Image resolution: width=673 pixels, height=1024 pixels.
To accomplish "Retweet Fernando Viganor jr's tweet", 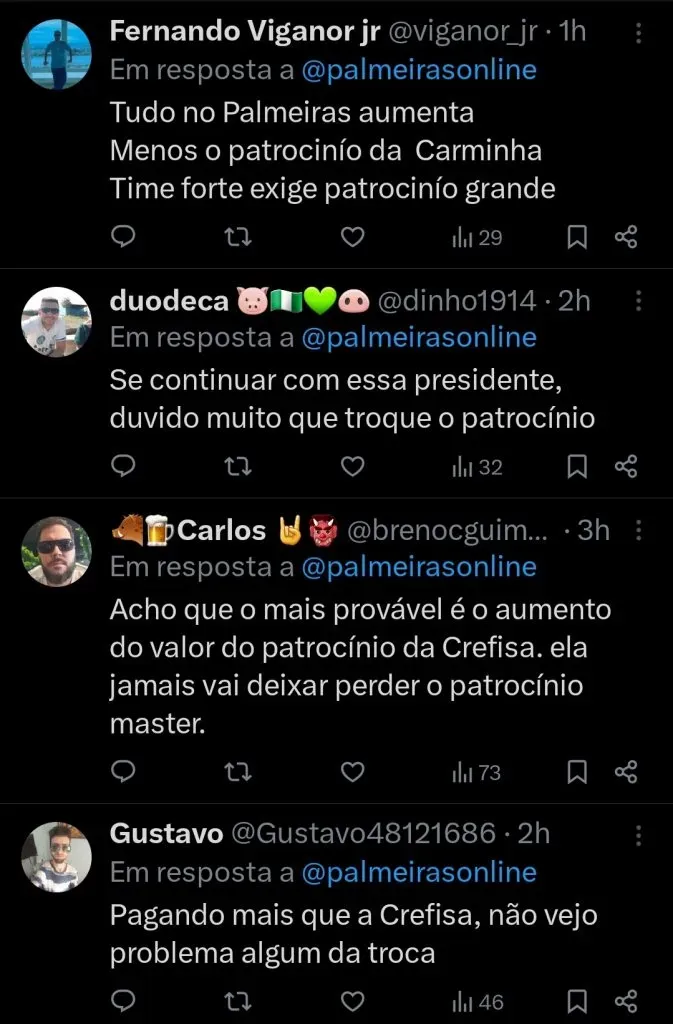I will [x=238, y=237].
